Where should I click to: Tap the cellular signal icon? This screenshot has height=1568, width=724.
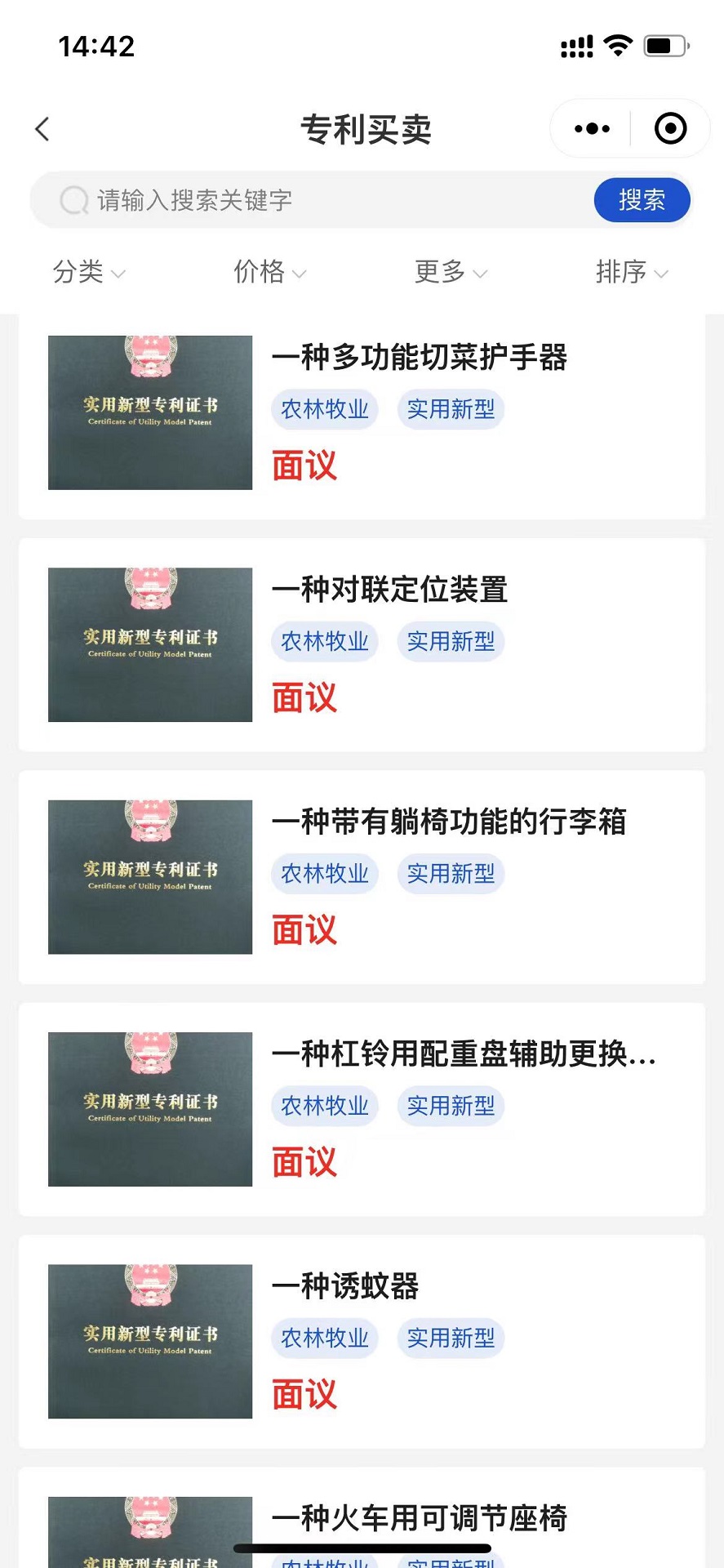(x=576, y=47)
